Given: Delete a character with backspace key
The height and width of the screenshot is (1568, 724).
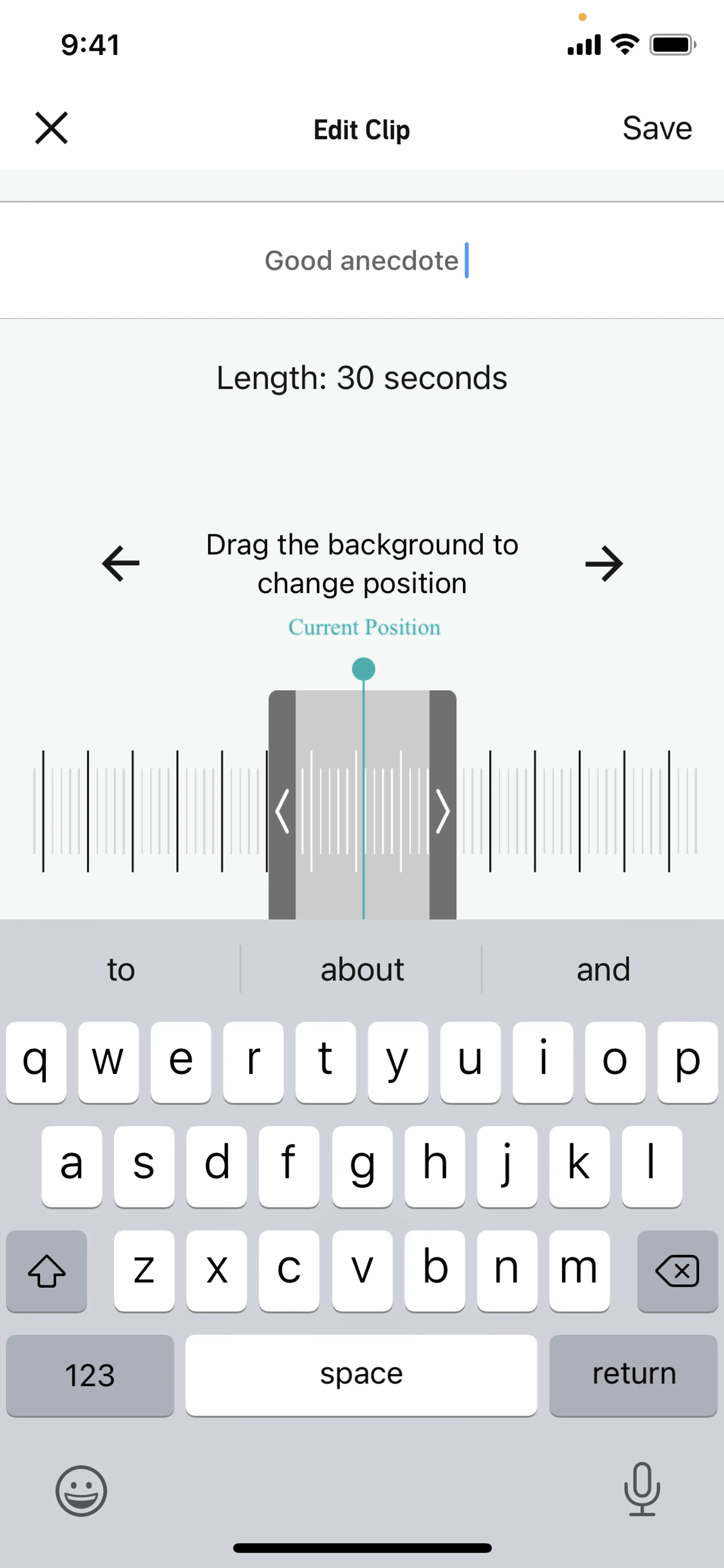Looking at the screenshot, I should pyautogui.click(x=677, y=1271).
